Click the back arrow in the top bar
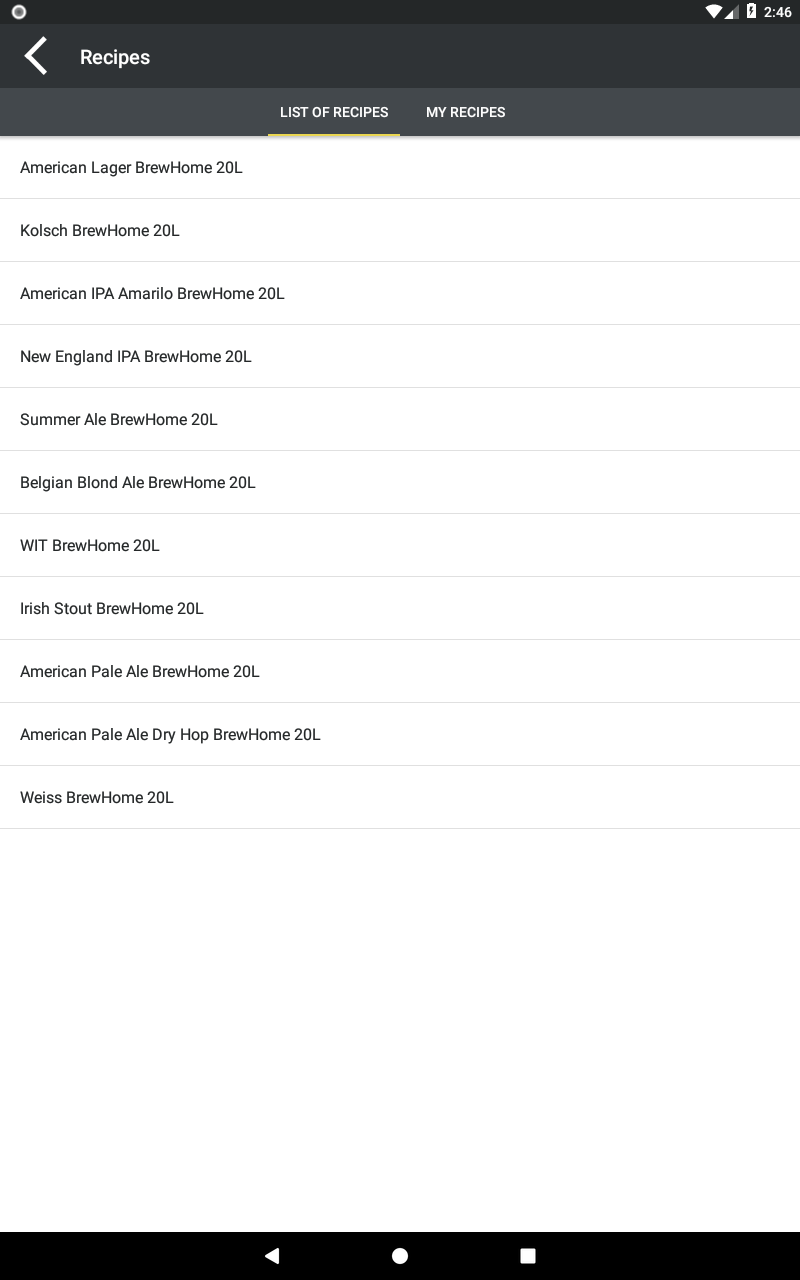 point(35,56)
